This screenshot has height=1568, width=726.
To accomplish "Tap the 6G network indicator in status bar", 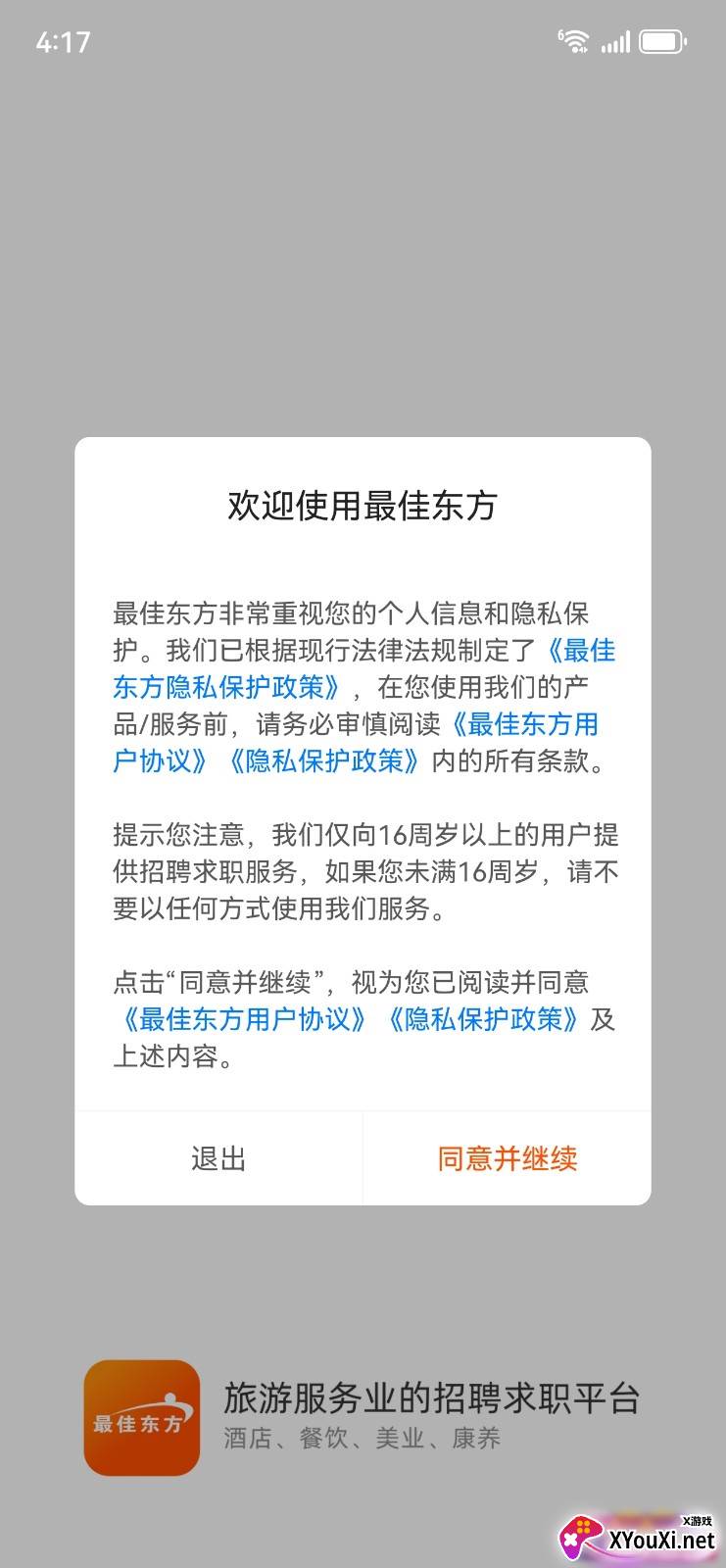I will coord(560,32).
